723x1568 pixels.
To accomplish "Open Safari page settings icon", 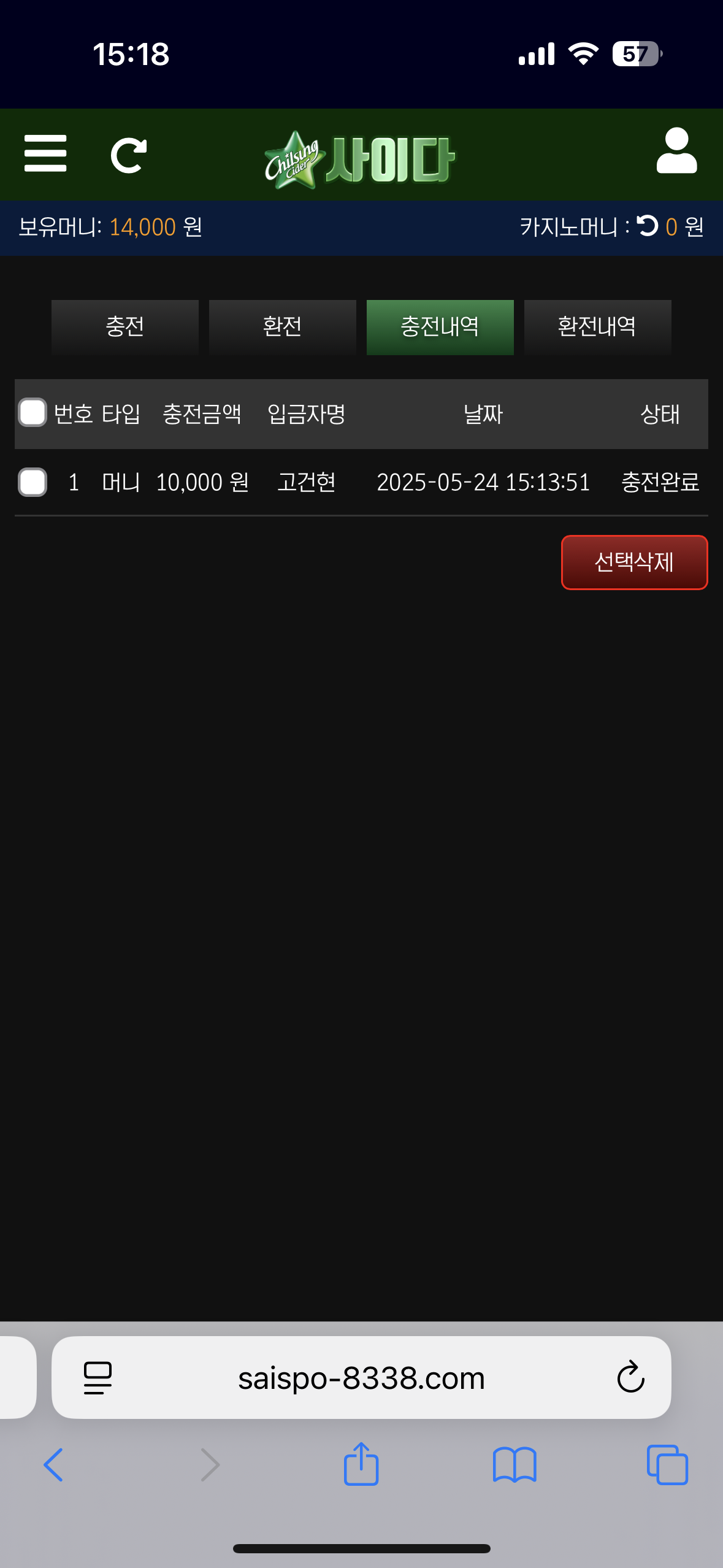I will pyautogui.click(x=98, y=1378).
